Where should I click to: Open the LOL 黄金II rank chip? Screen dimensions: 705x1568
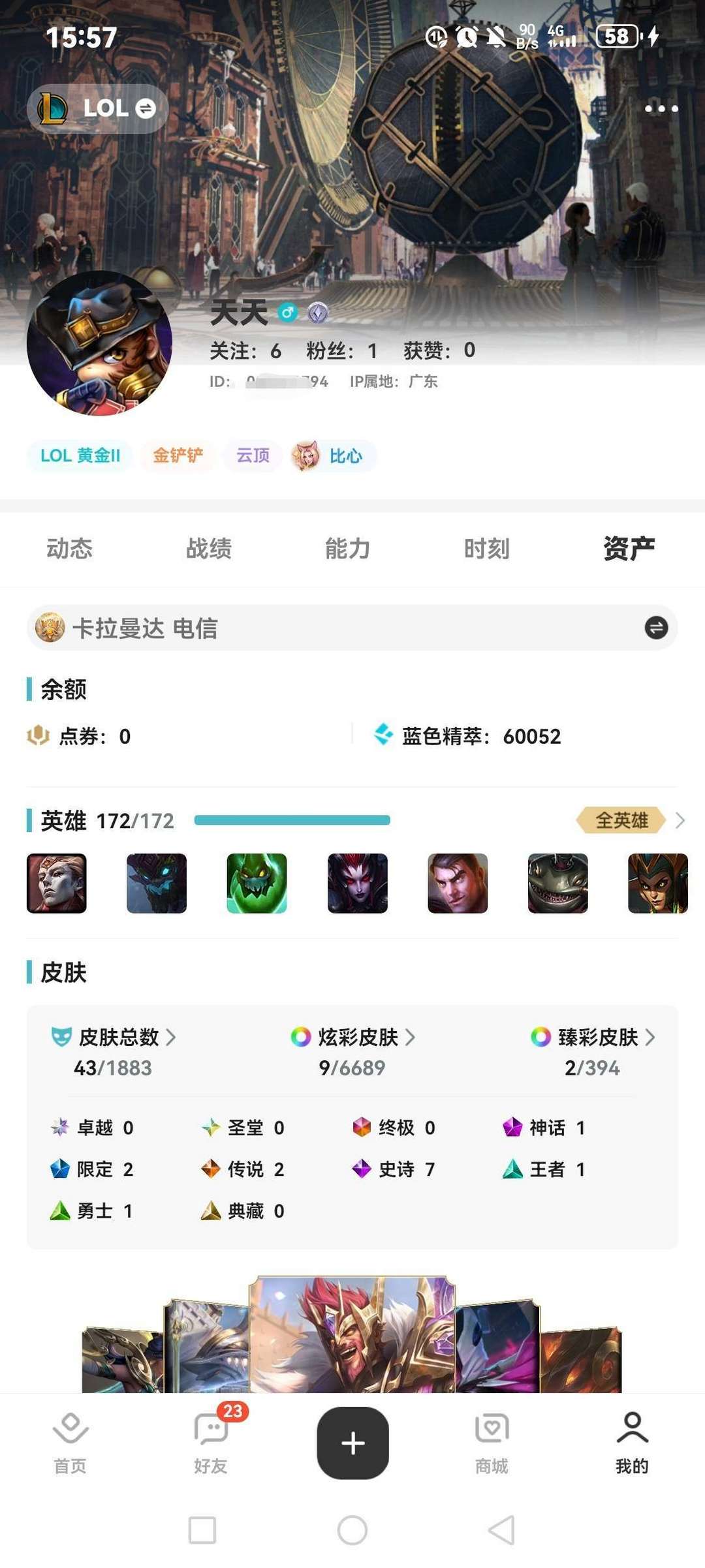coord(80,455)
